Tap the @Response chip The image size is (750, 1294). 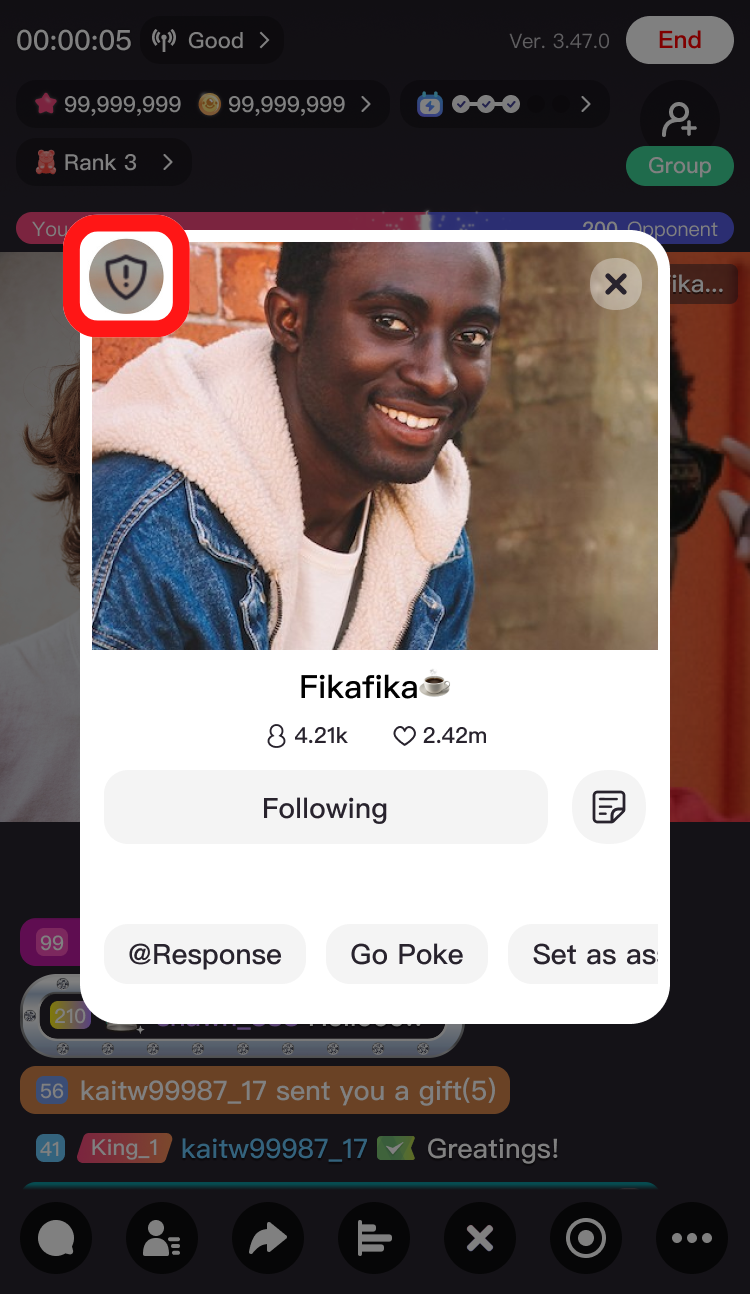[205, 954]
